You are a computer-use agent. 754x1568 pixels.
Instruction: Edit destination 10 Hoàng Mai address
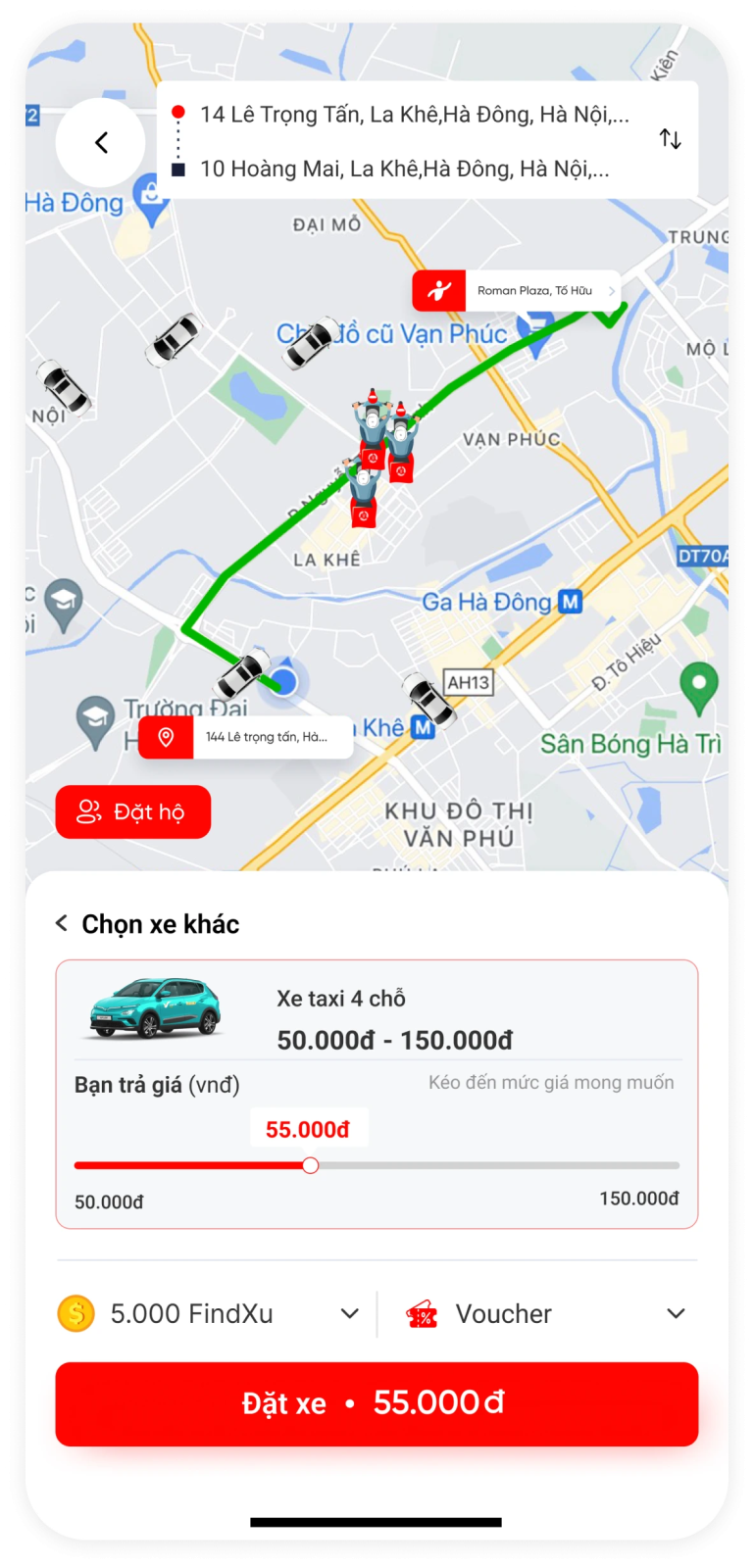(403, 169)
